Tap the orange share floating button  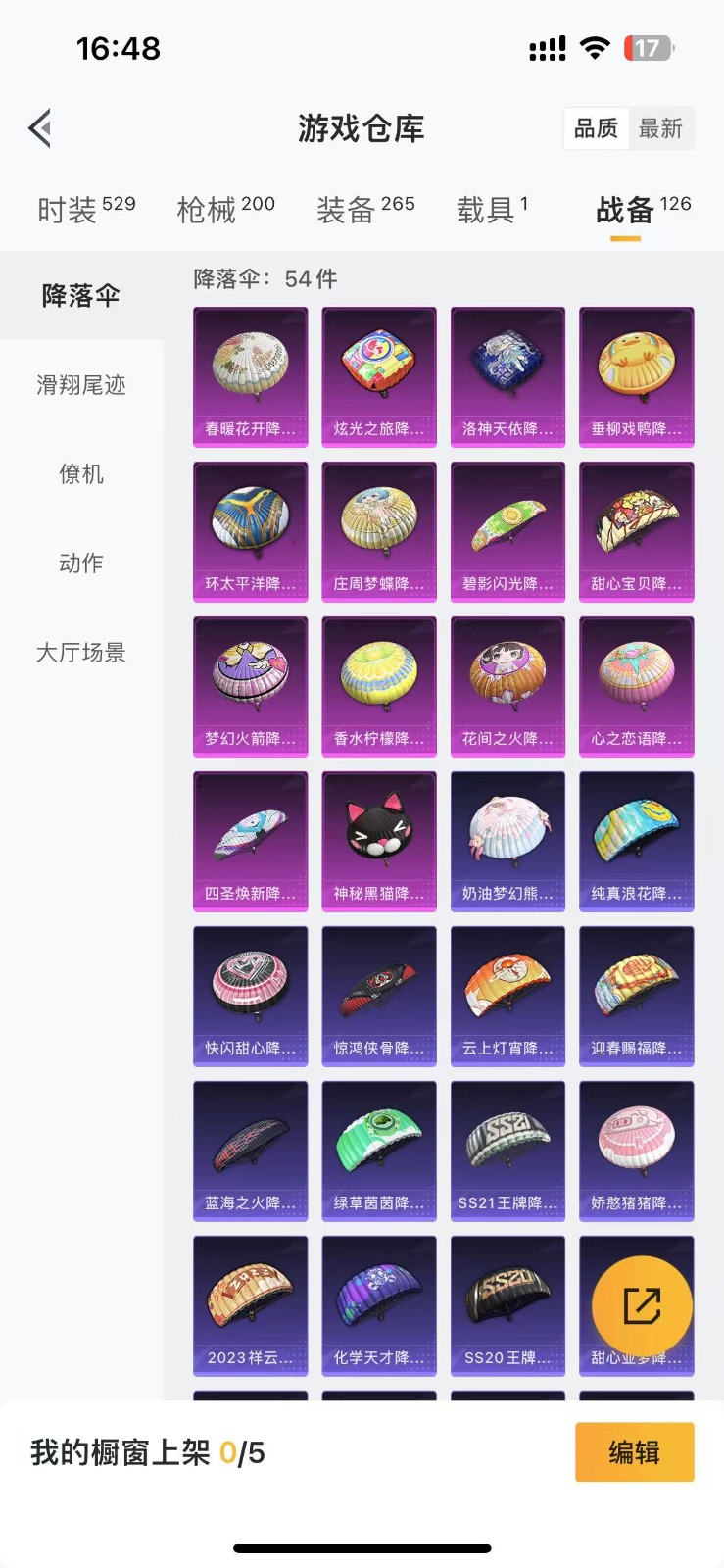642,1305
